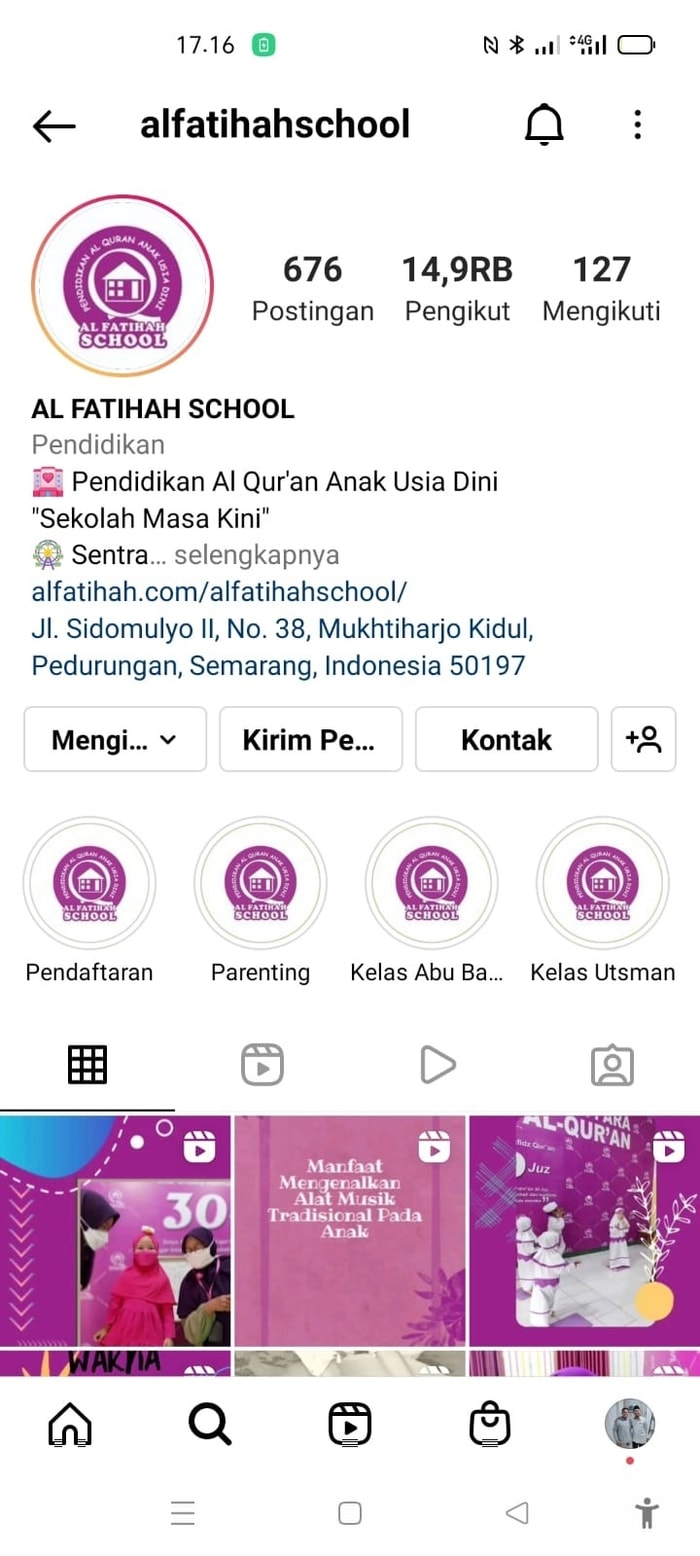Tap Kirim Pesan to message the school
Screen dimensions: 700x1556
pyautogui.click(x=310, y=740)
